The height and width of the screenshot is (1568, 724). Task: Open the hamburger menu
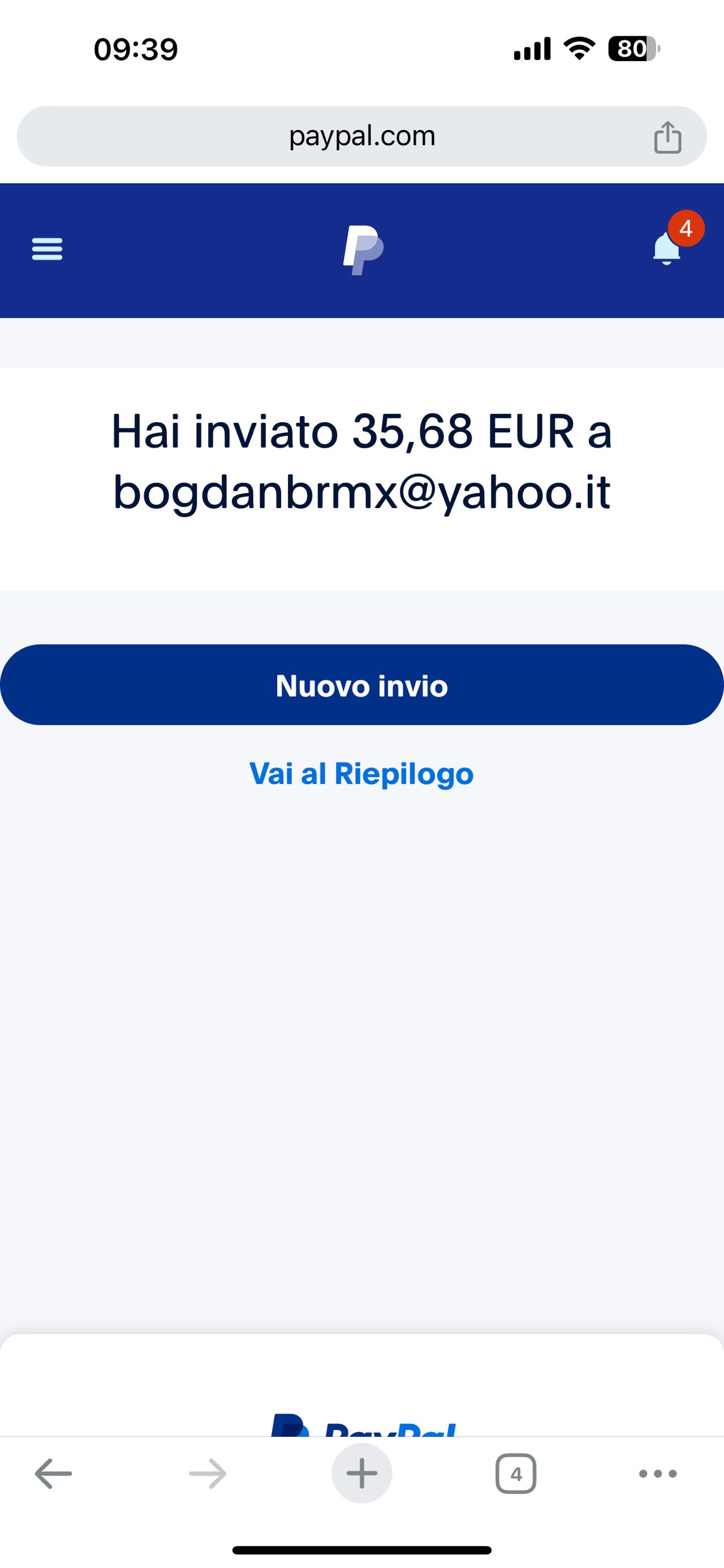[47, 249]
